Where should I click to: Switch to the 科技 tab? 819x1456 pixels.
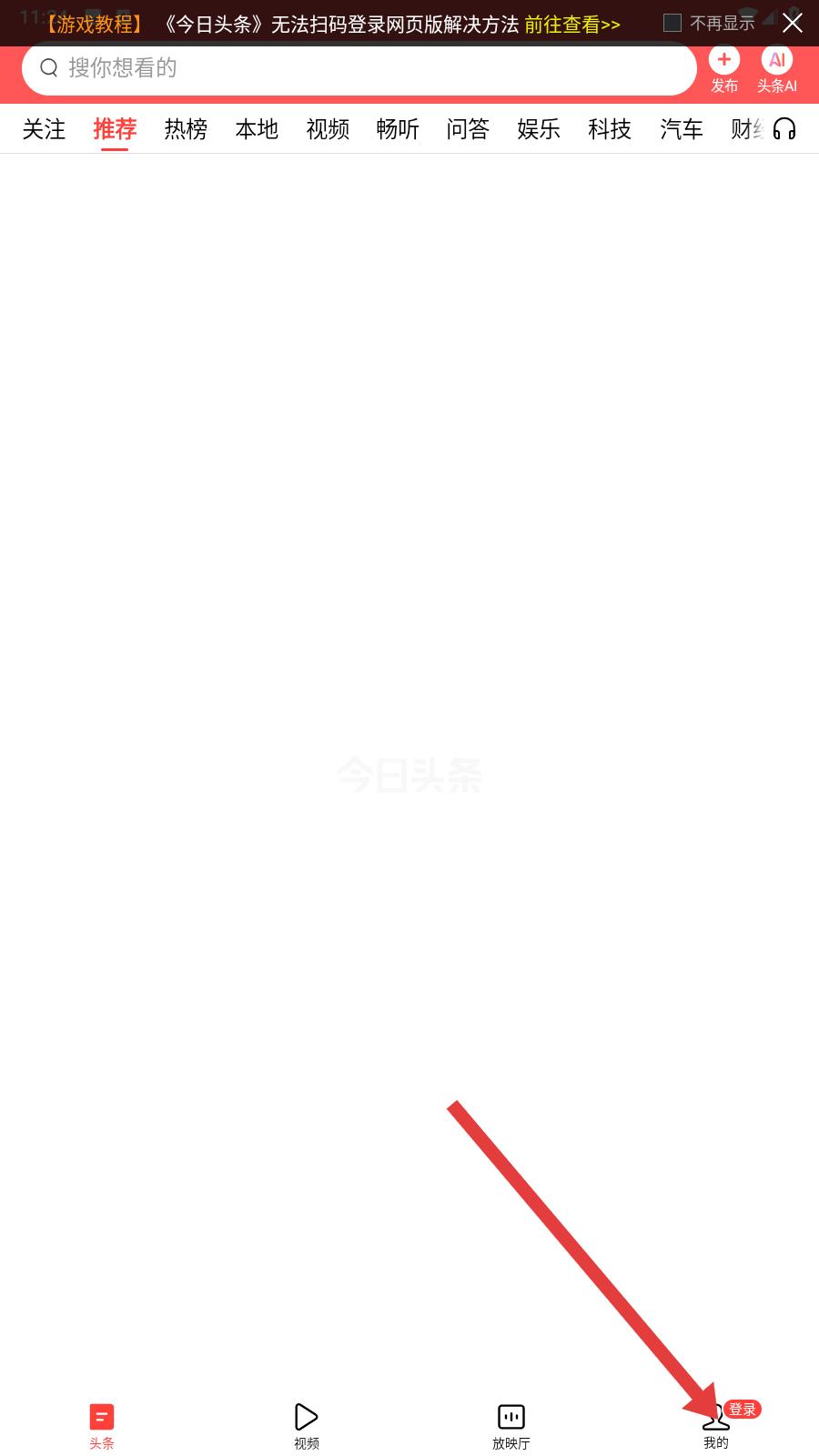point(610,129)
